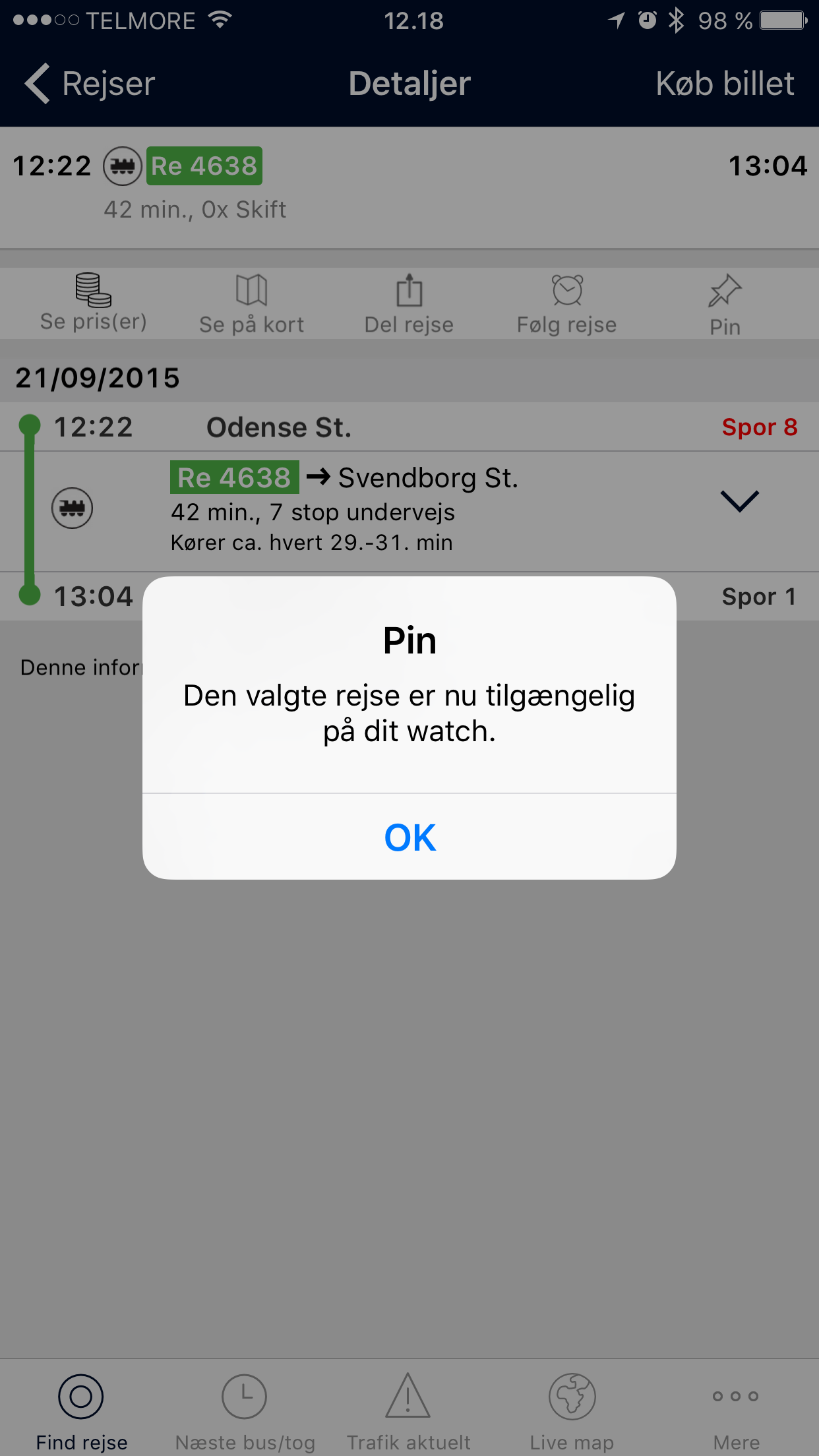This screenshot has height=1456, width=819.
Task: Show the journey via Se på kort
Action: point(251,303)
